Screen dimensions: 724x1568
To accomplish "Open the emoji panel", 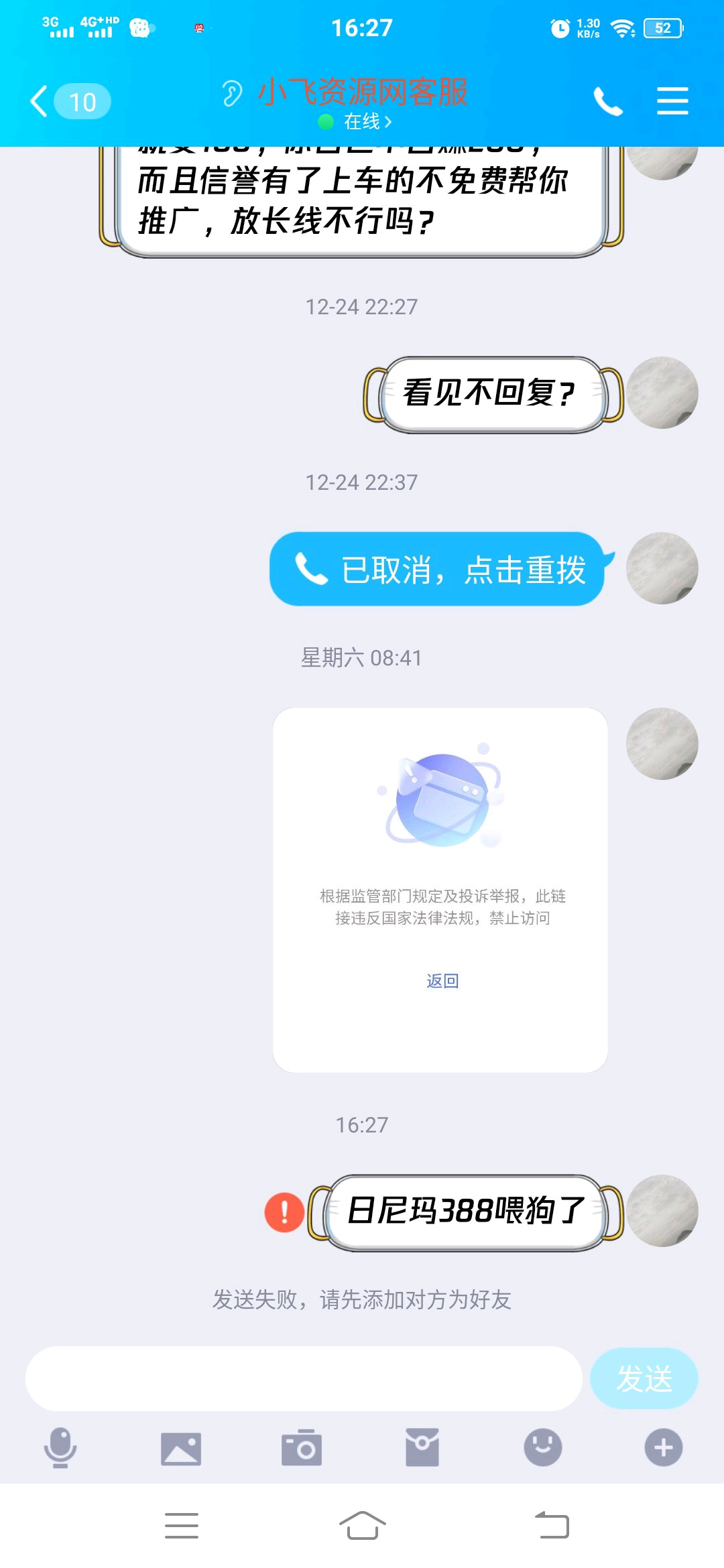I will (543, 1447).
